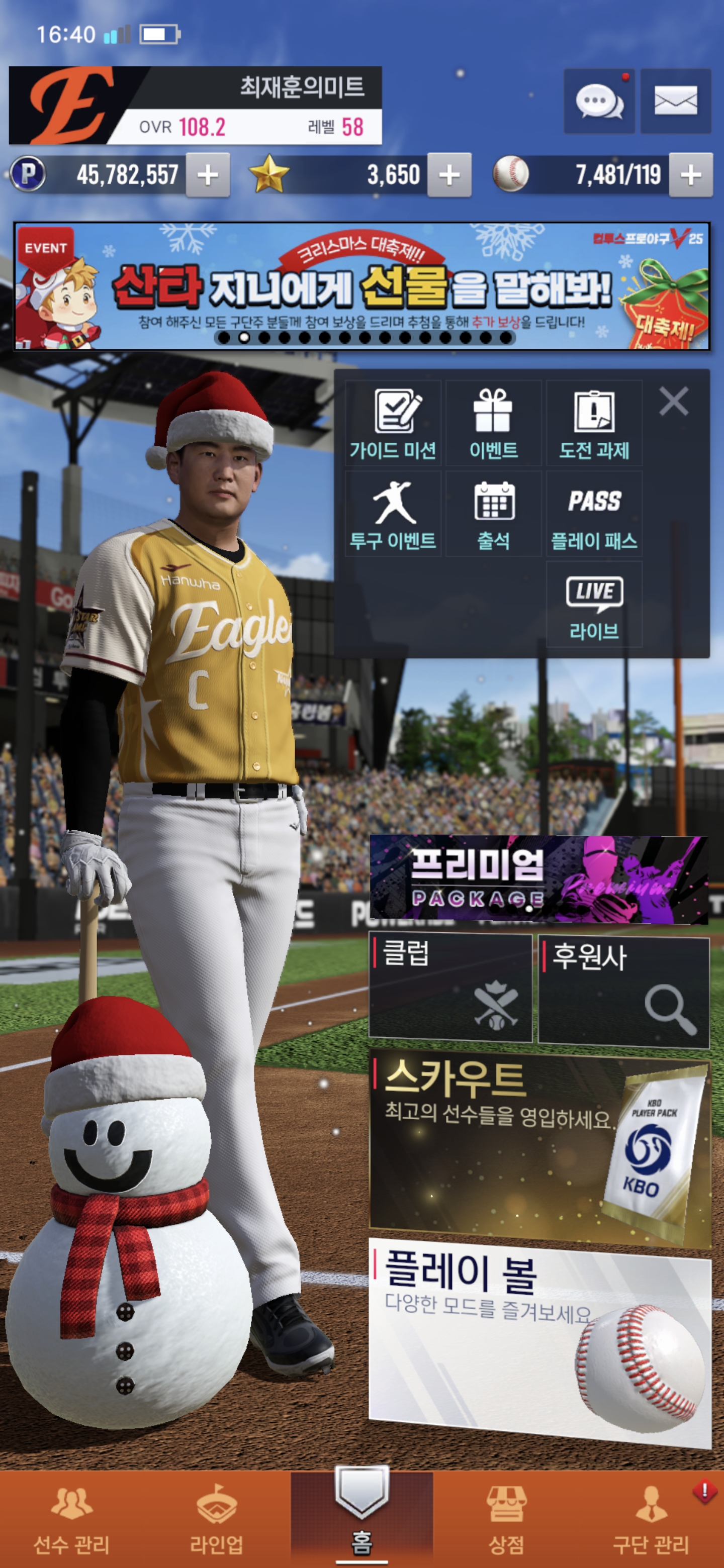Image resolution: width=724 pixels, height=1568 pixels.
Task: Open the 후원사 sponsor card
Action: 623,991
